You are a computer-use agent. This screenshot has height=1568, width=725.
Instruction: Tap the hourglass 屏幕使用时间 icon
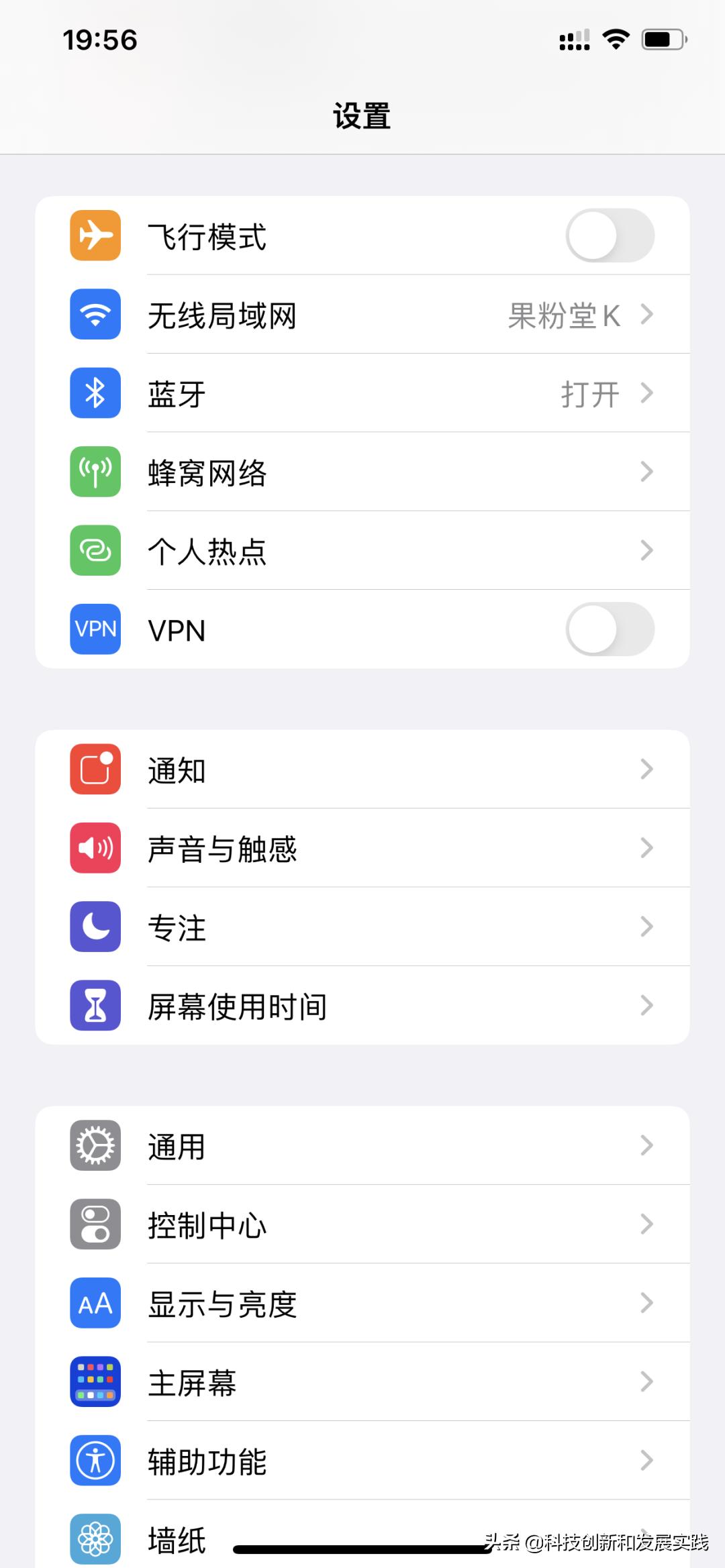pos(95,1006)
